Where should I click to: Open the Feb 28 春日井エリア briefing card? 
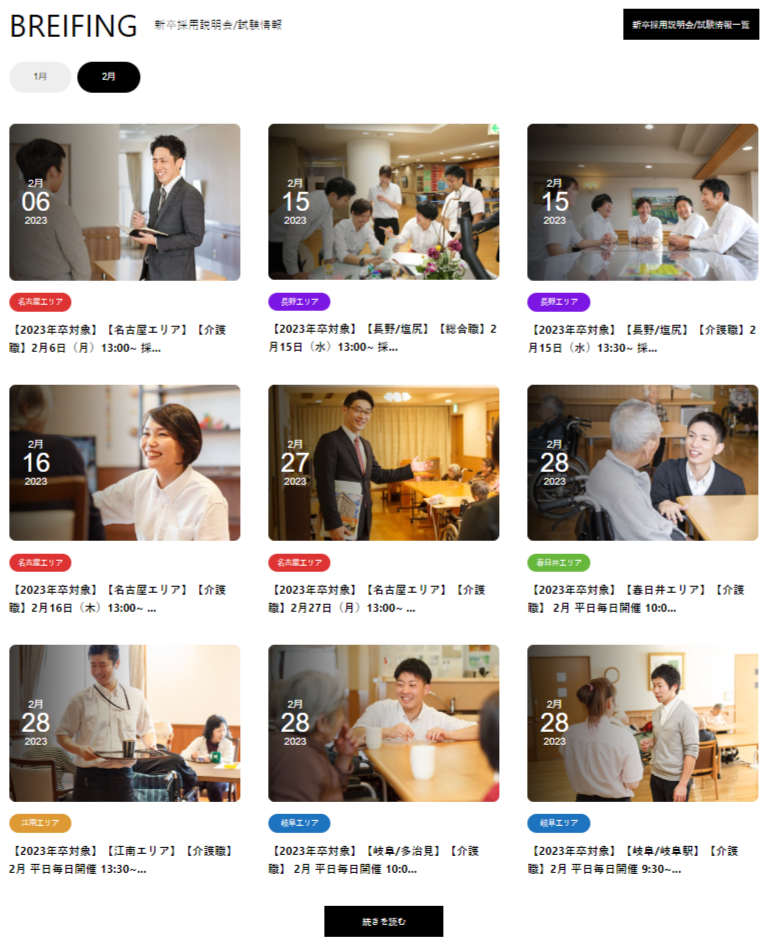[642, 463]
